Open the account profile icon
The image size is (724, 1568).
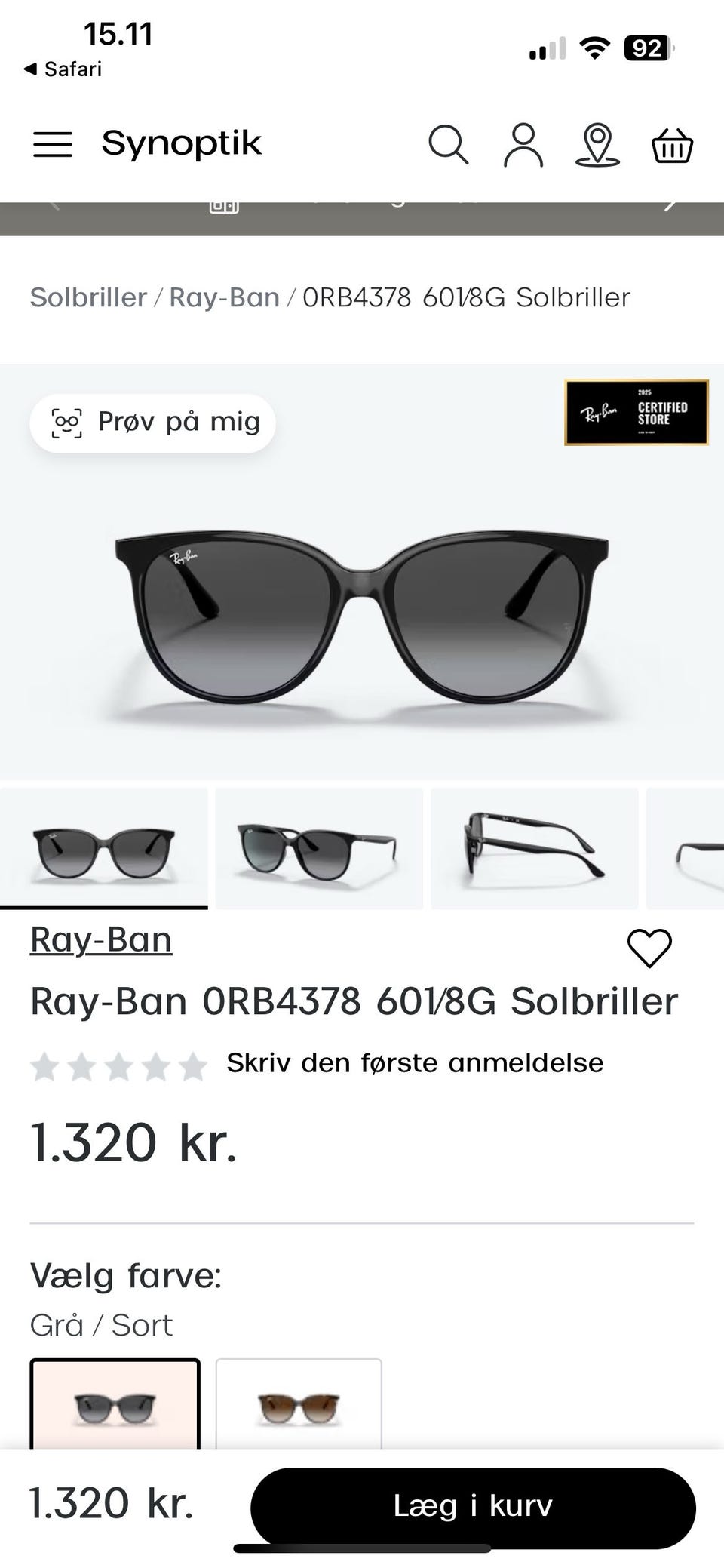pyautogui.click(x=525, y=145)
